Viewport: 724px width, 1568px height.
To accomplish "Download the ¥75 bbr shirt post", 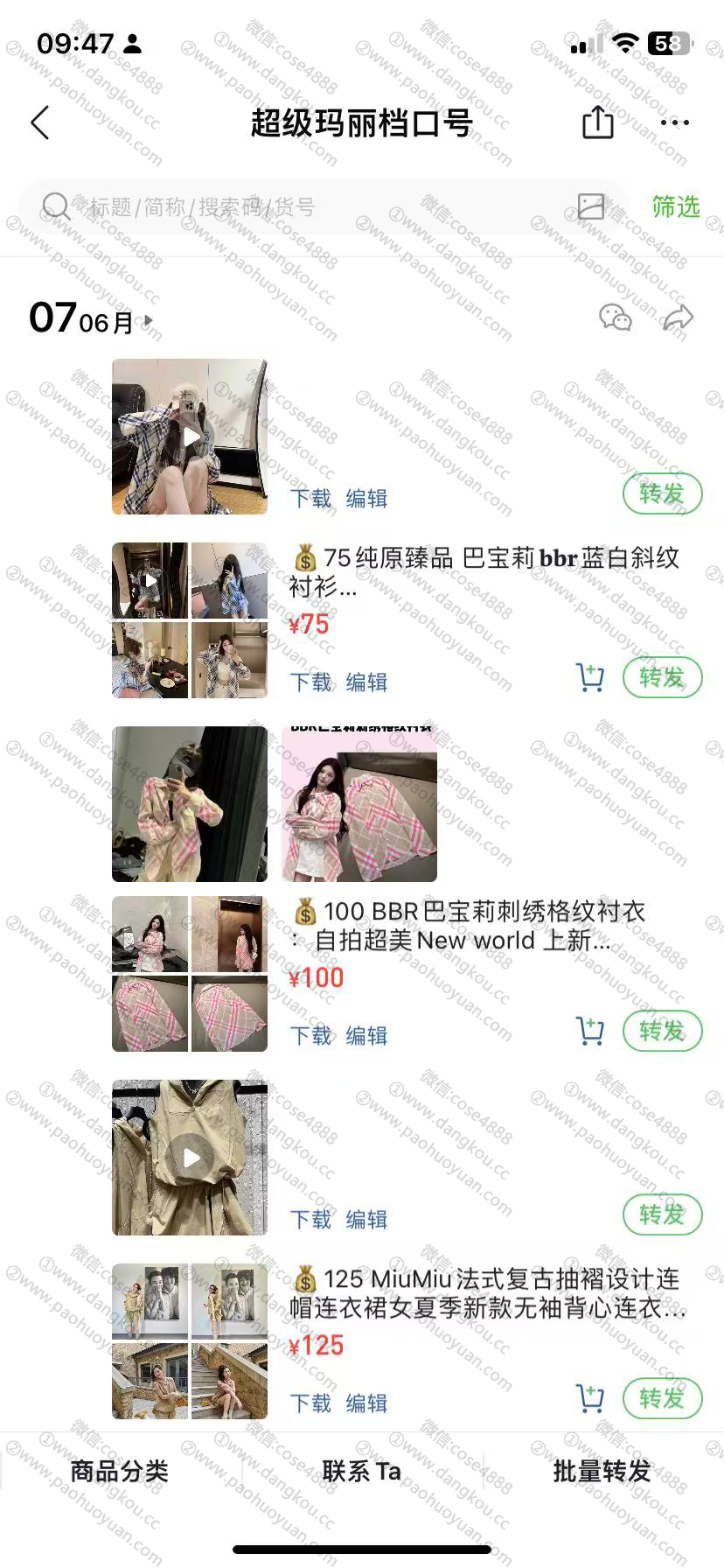I will pyautogui.click(x=310, y=682).
